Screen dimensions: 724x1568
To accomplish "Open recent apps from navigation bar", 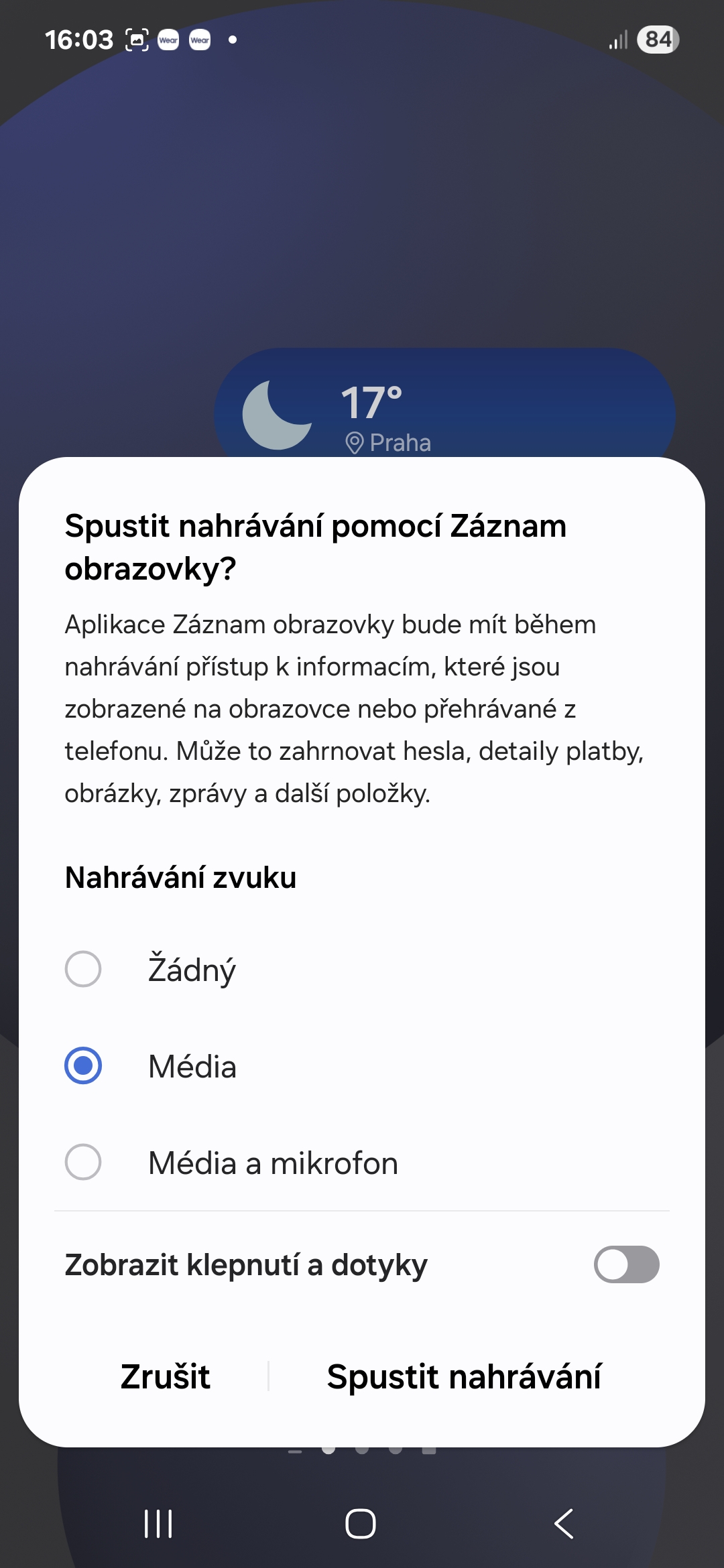I will coord(158,1524).
